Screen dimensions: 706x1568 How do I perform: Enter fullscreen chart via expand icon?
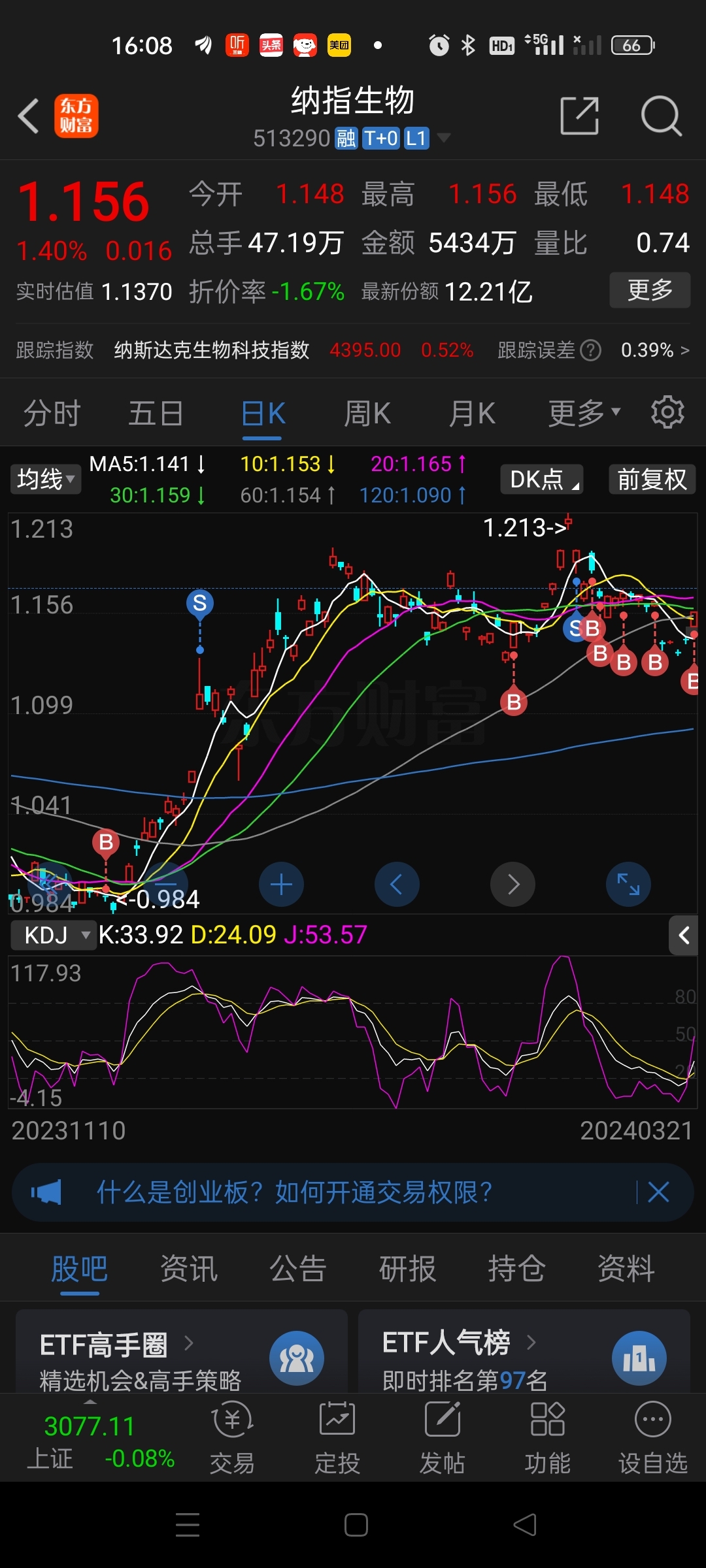pos(628,884)
